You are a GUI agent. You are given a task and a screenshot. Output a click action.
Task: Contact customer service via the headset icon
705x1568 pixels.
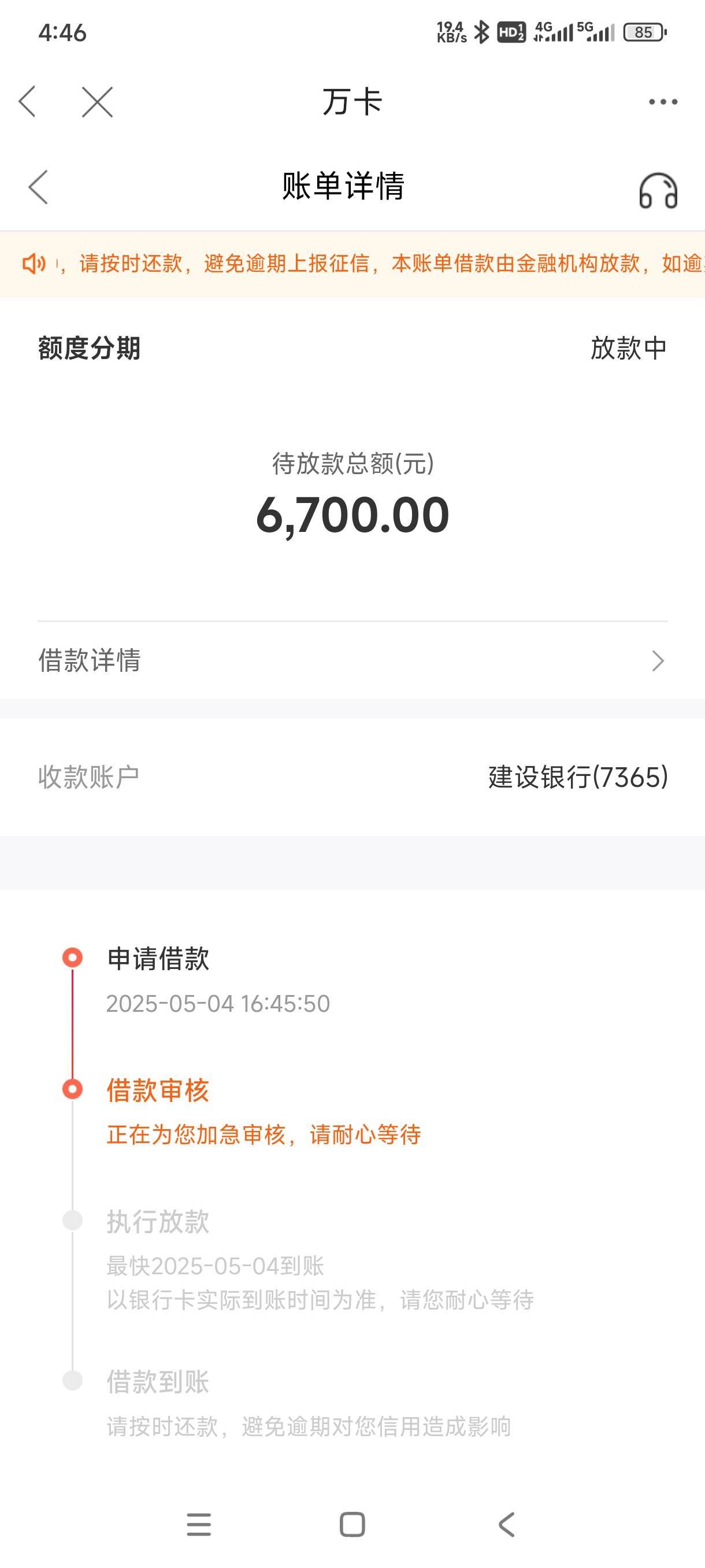point(658,191)
